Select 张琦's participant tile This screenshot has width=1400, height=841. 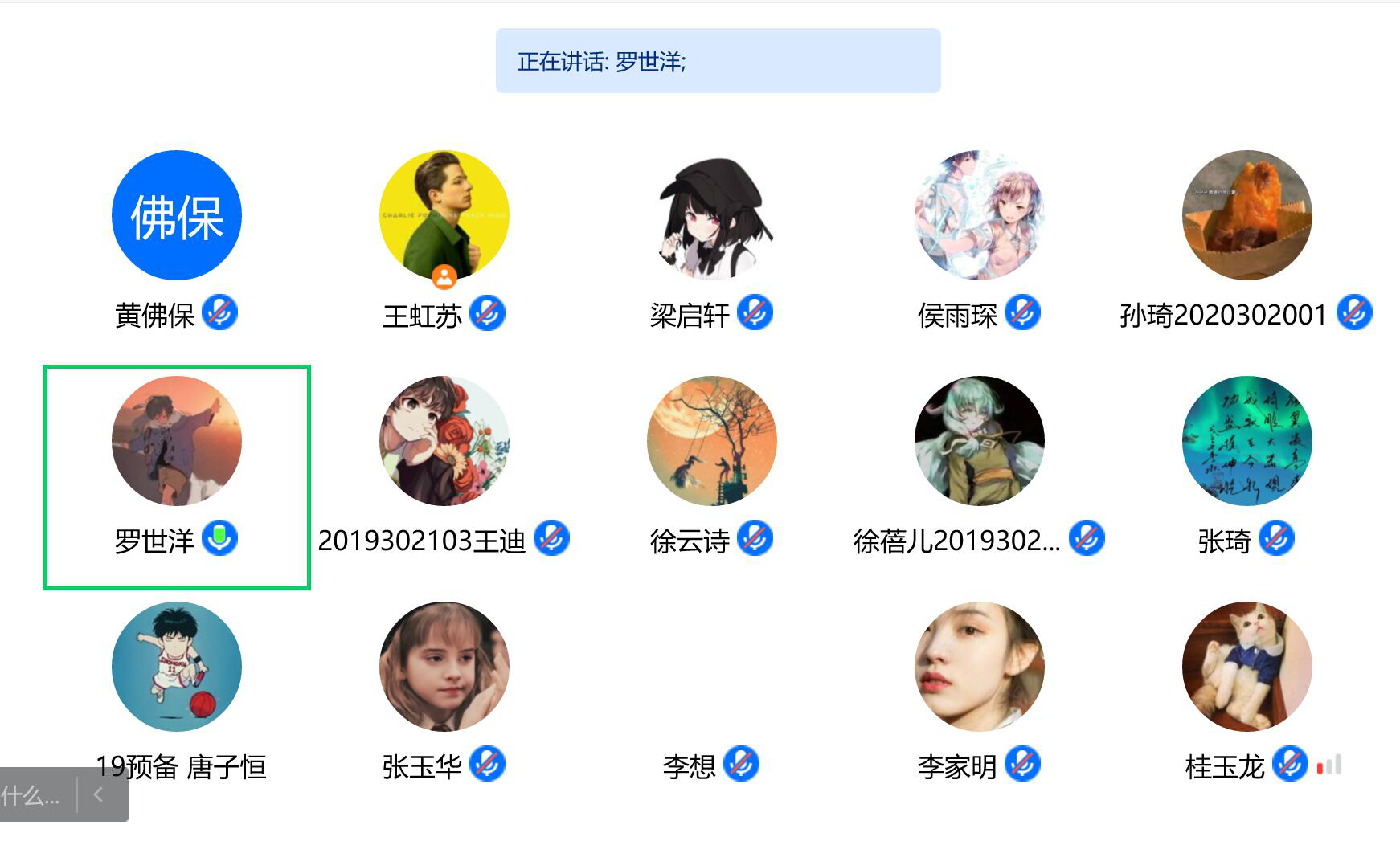[1246, 441]
